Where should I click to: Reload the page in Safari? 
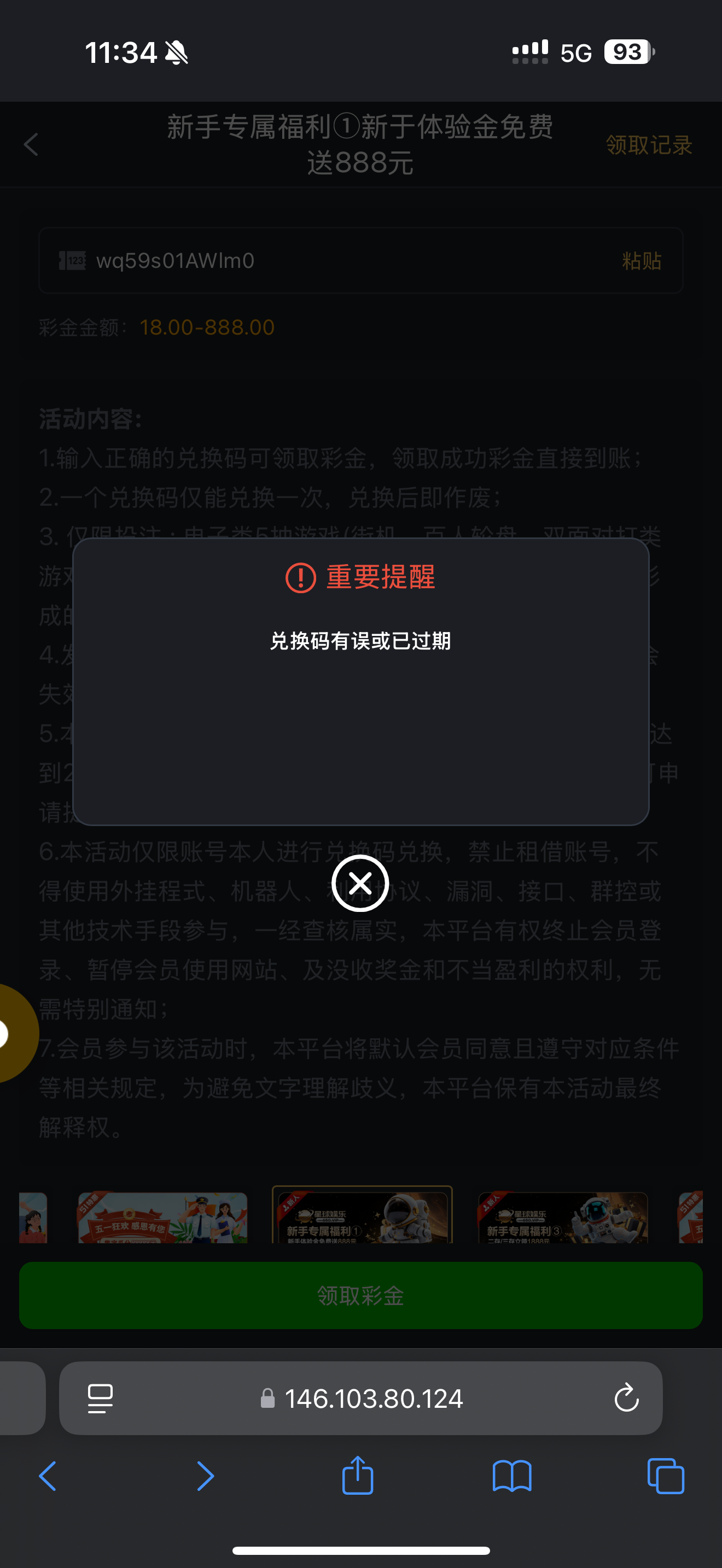[626, 1398]
